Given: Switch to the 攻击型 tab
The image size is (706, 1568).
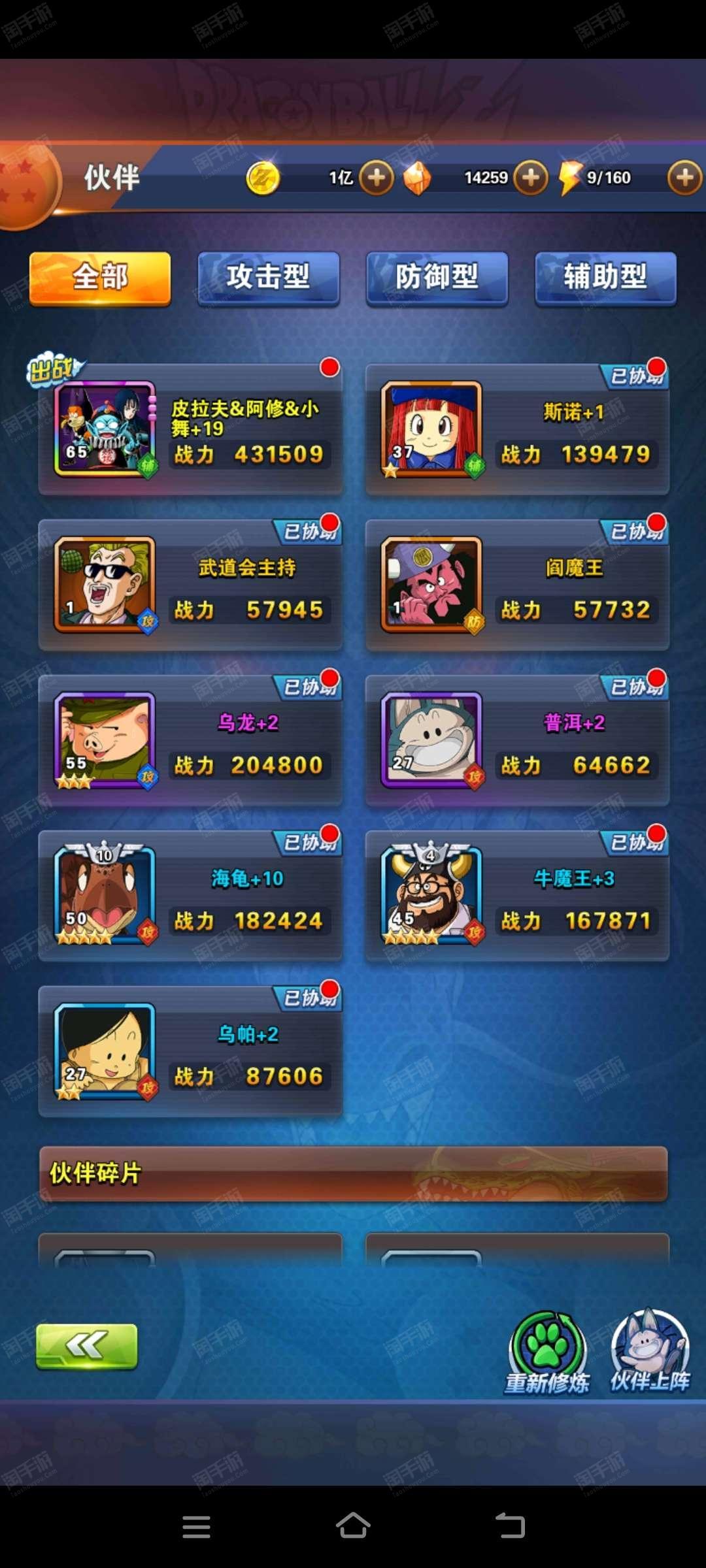Looking at the screenshot, I should pos(269,278).
